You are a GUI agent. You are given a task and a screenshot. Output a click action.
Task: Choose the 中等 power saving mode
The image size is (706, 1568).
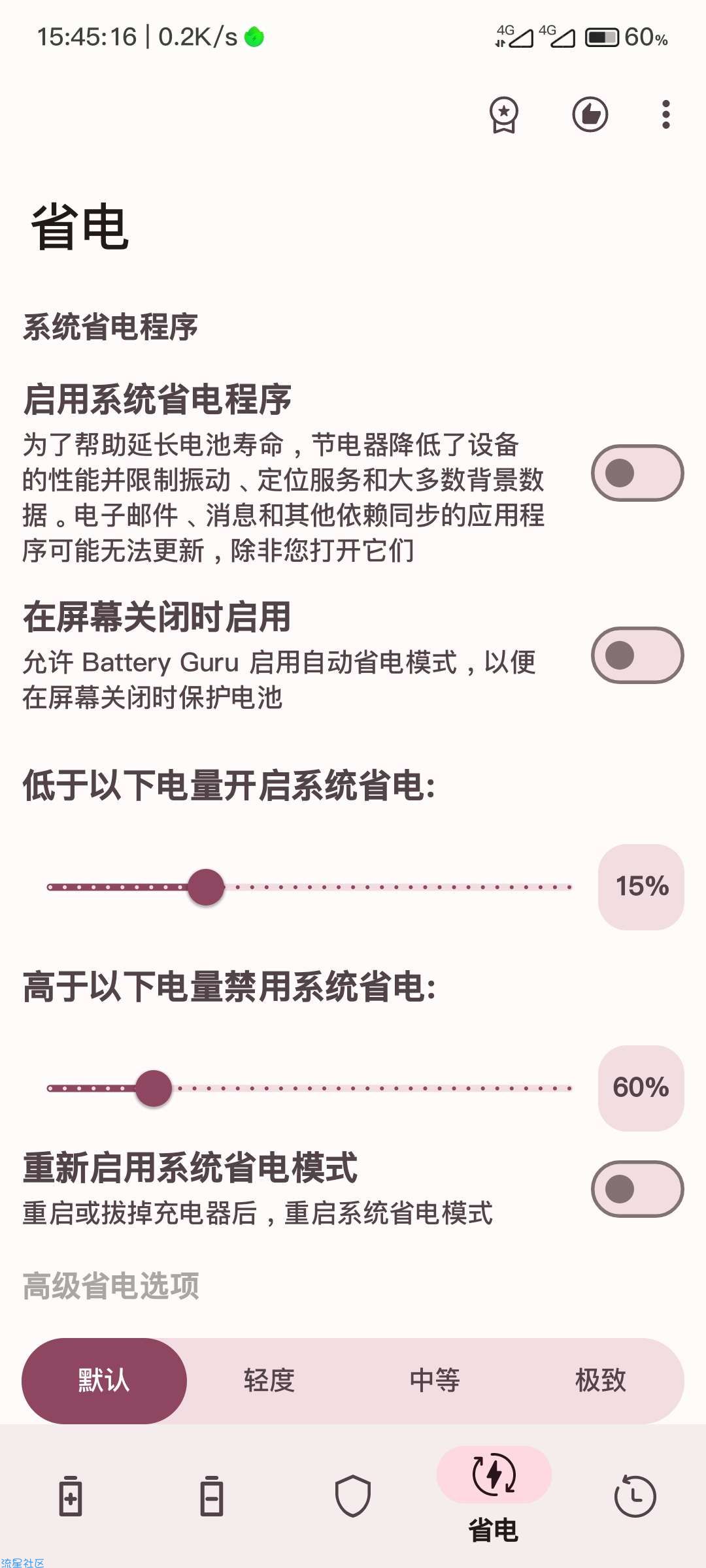[x=435, y=1380]
